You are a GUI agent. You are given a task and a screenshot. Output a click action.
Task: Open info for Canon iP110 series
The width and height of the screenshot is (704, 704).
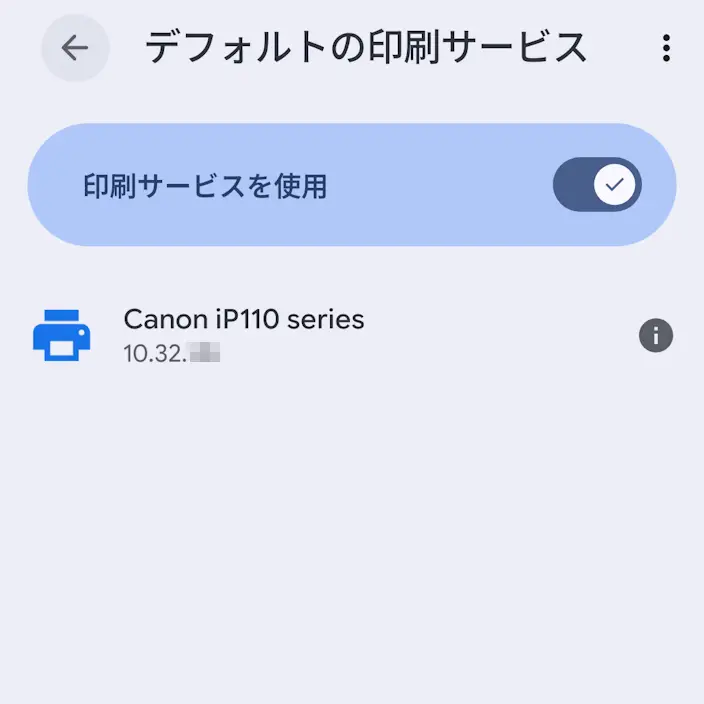pos(656,335)
